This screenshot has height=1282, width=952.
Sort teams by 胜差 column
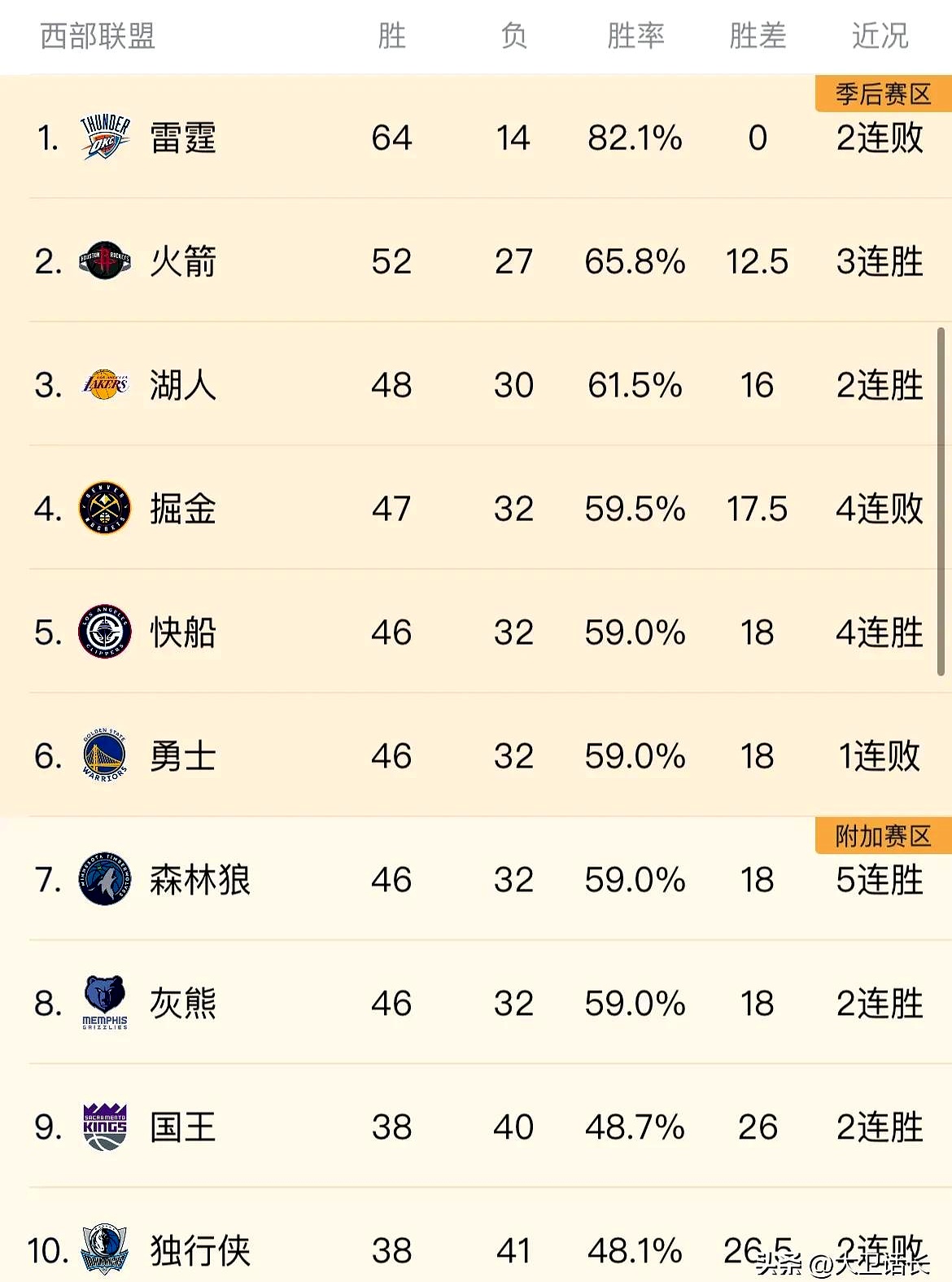coord(757,36)
